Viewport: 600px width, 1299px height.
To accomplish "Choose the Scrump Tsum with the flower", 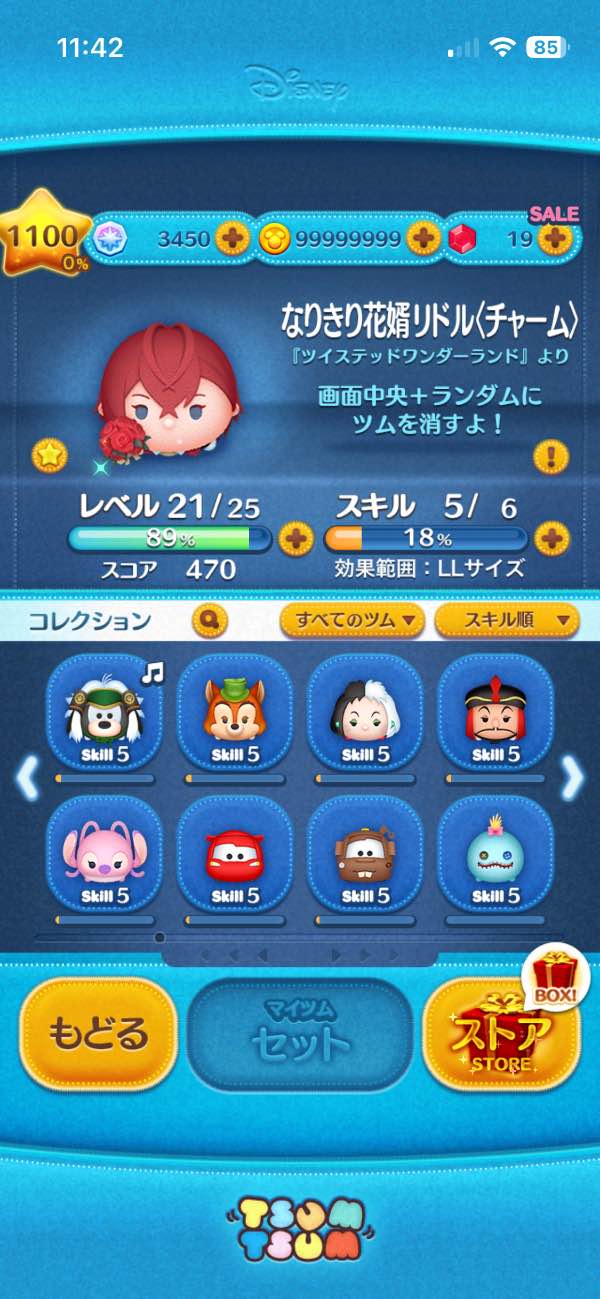I will tap(495, 853).
